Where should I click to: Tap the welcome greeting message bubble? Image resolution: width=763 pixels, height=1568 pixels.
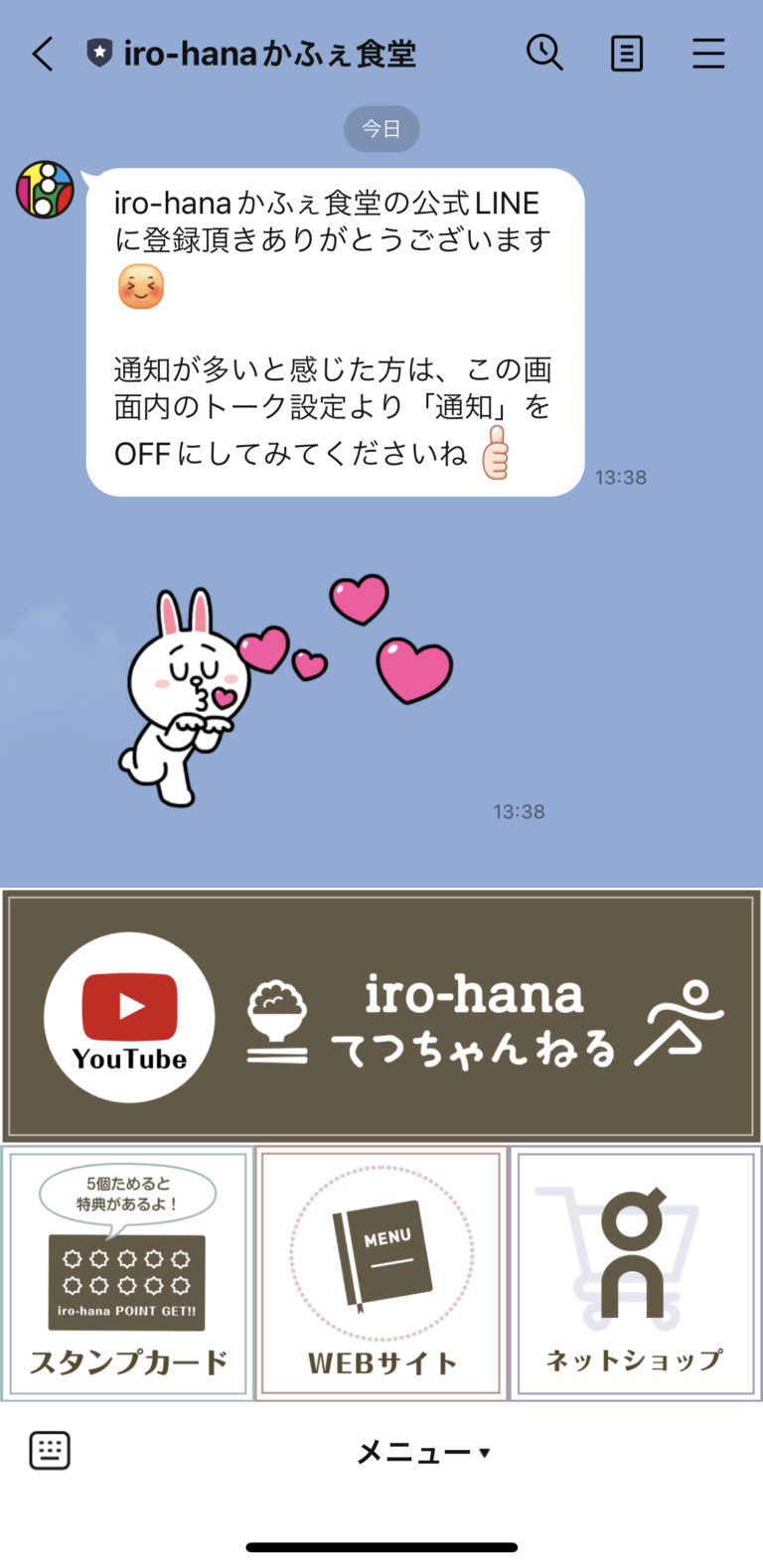click(338, 328)
